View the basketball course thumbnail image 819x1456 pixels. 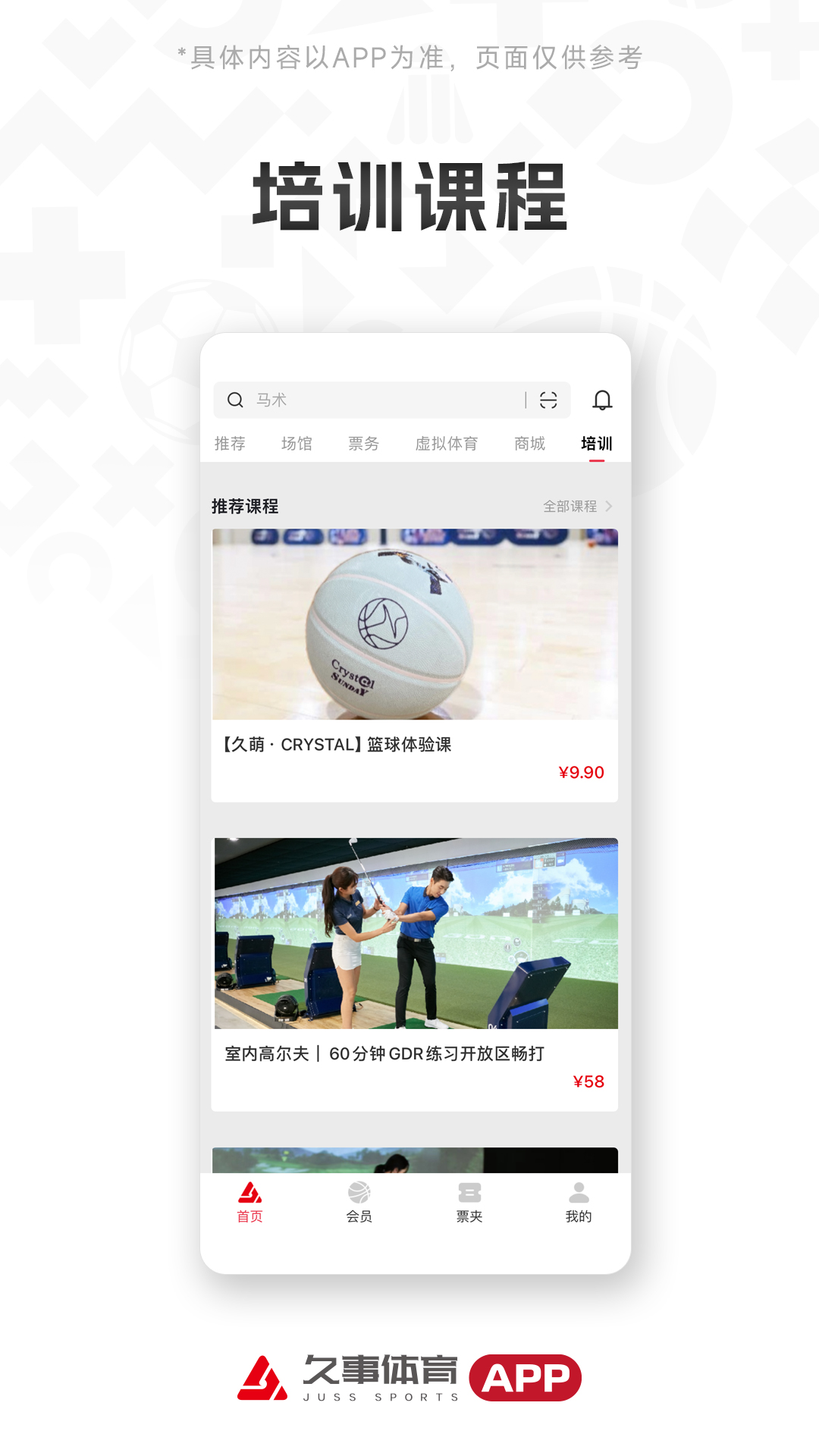(414, 623)
